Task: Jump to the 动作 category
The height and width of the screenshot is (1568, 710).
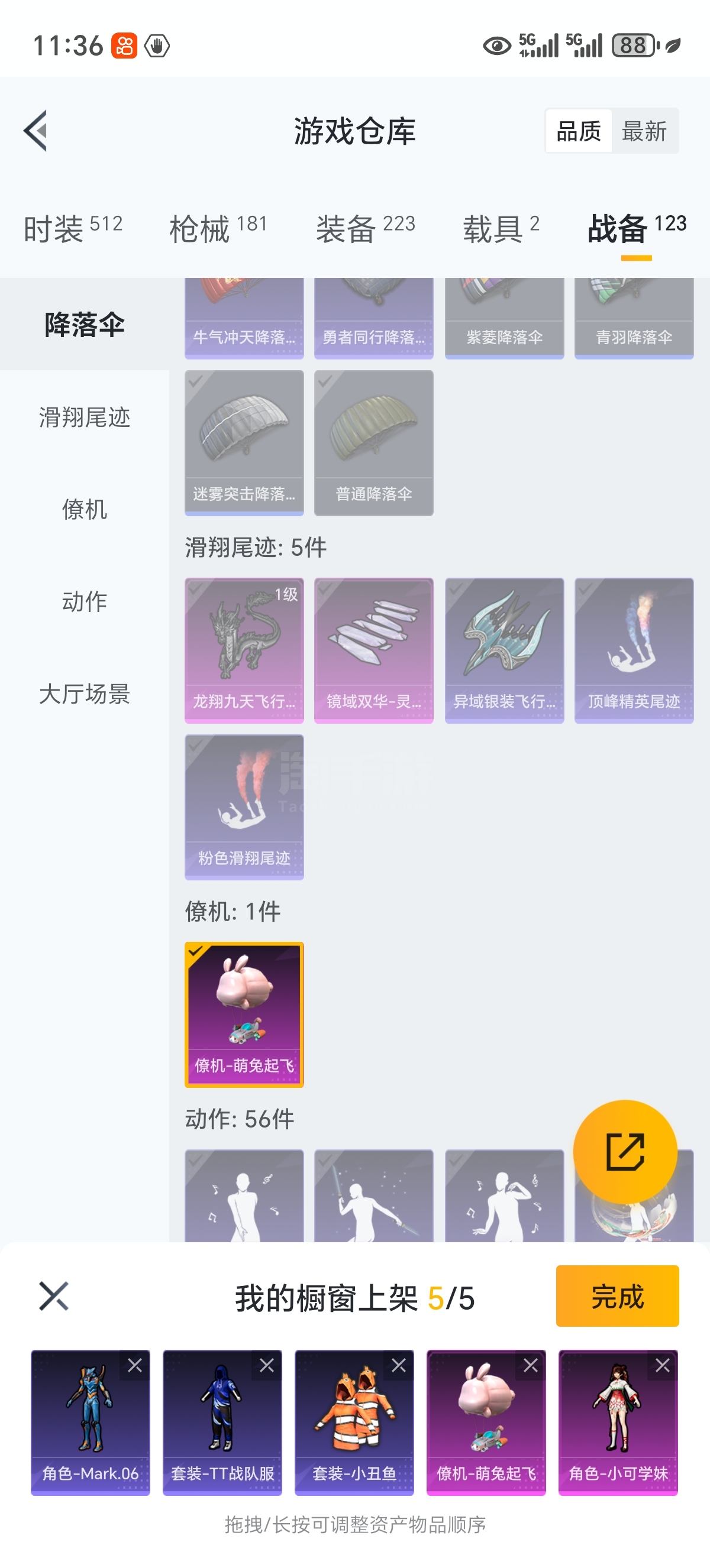Action: pyautogui.click(x=85, y=601)
